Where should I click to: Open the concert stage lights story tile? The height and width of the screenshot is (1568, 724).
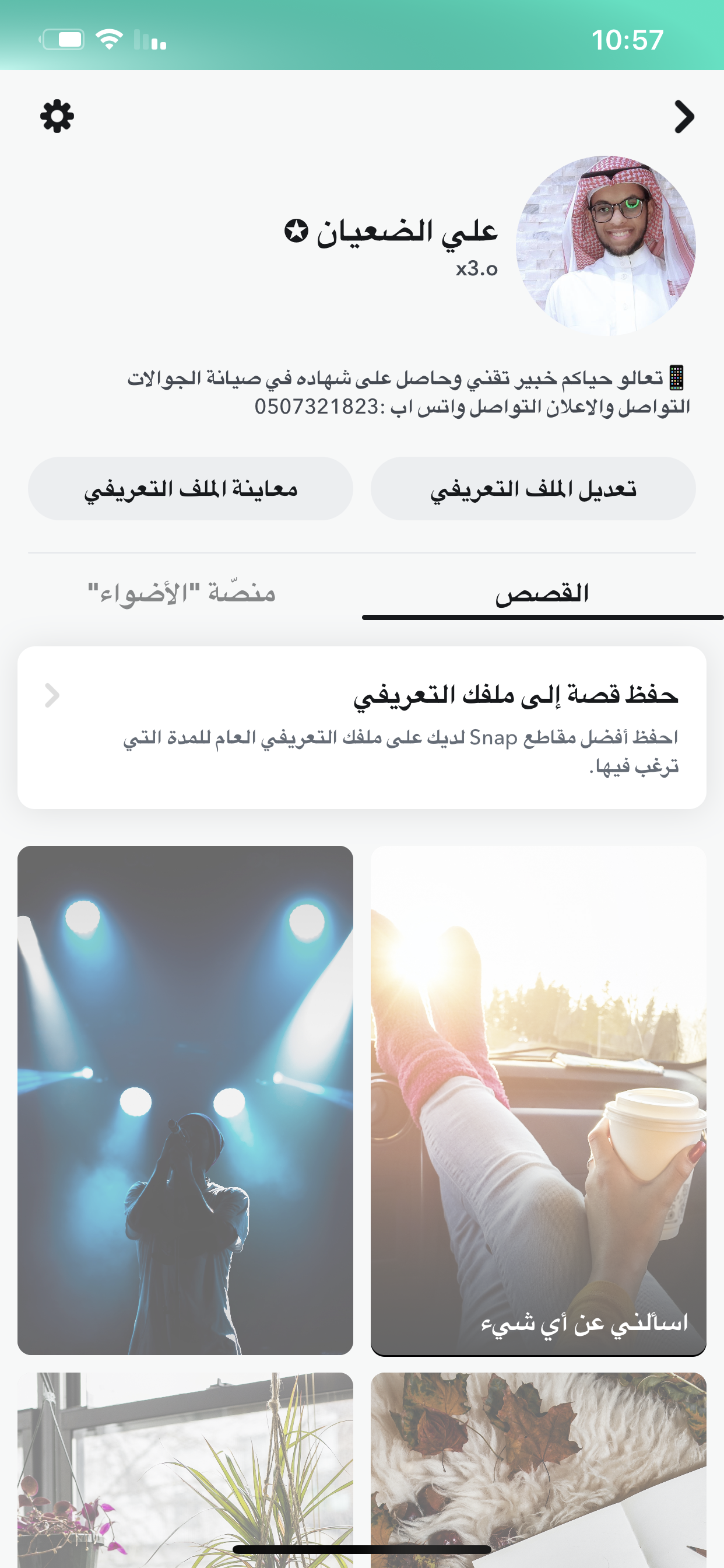click(185, 1100)
